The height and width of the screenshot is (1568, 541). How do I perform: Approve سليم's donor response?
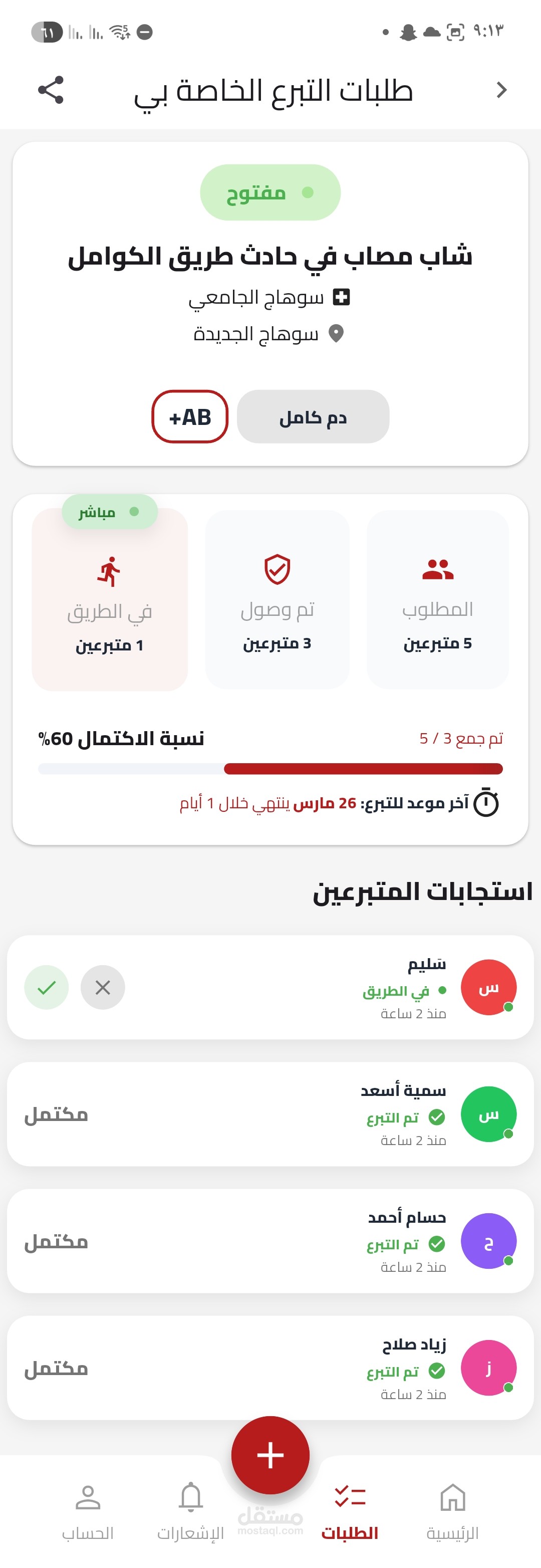46,987
